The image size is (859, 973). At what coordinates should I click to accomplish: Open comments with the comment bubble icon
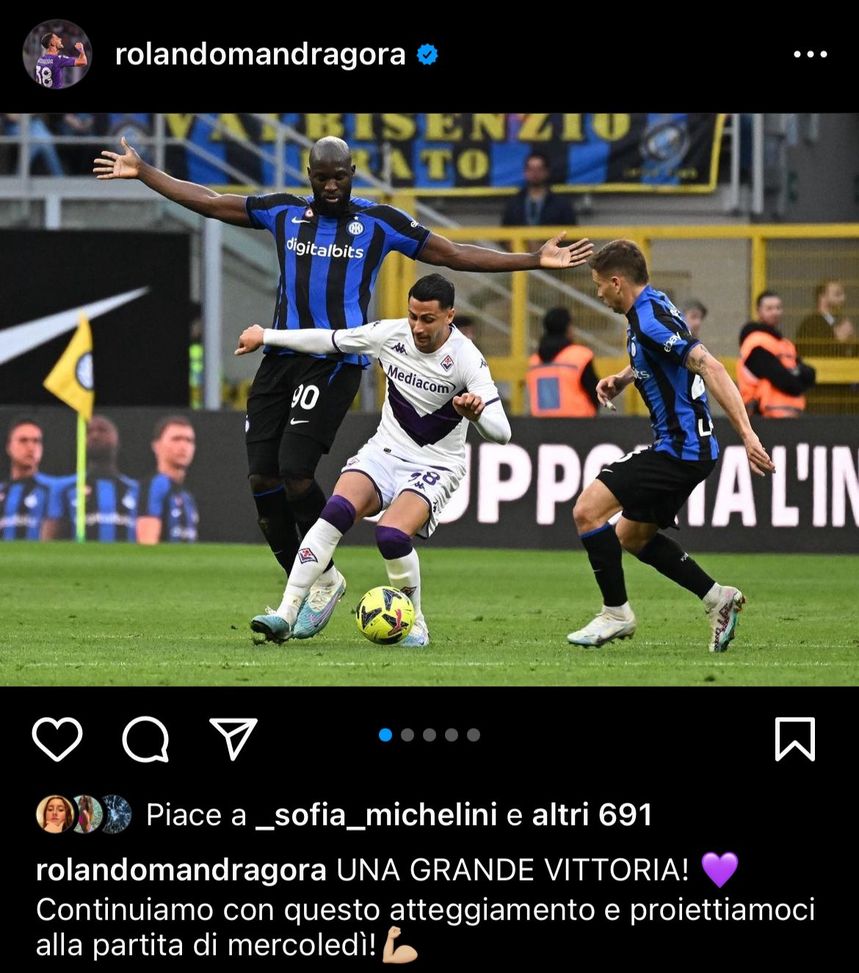coord(147,742)
